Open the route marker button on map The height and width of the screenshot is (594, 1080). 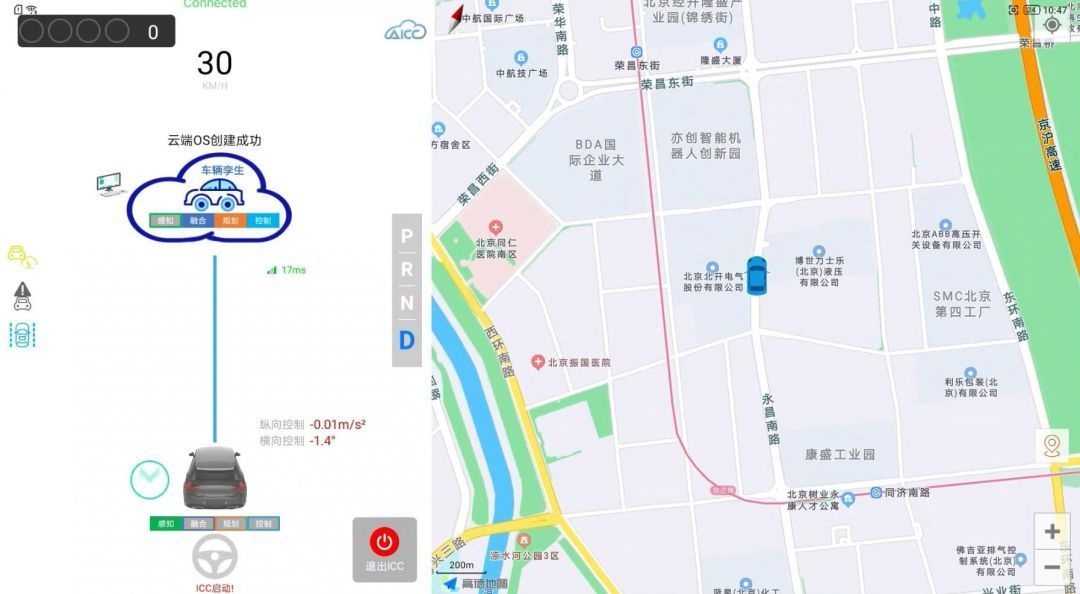pyautogui.click(x=1052, y=445)
